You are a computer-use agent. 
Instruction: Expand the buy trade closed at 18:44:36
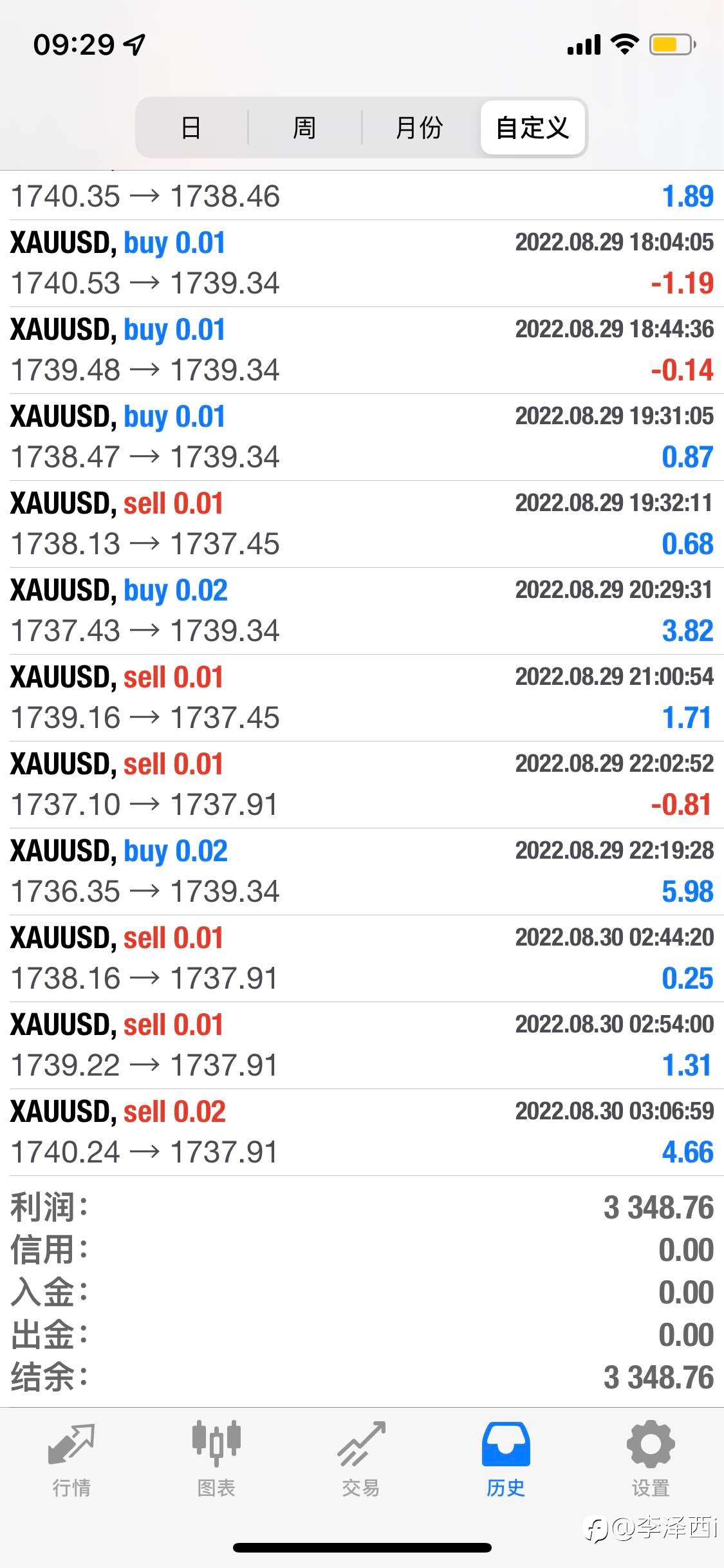[362, 350]
